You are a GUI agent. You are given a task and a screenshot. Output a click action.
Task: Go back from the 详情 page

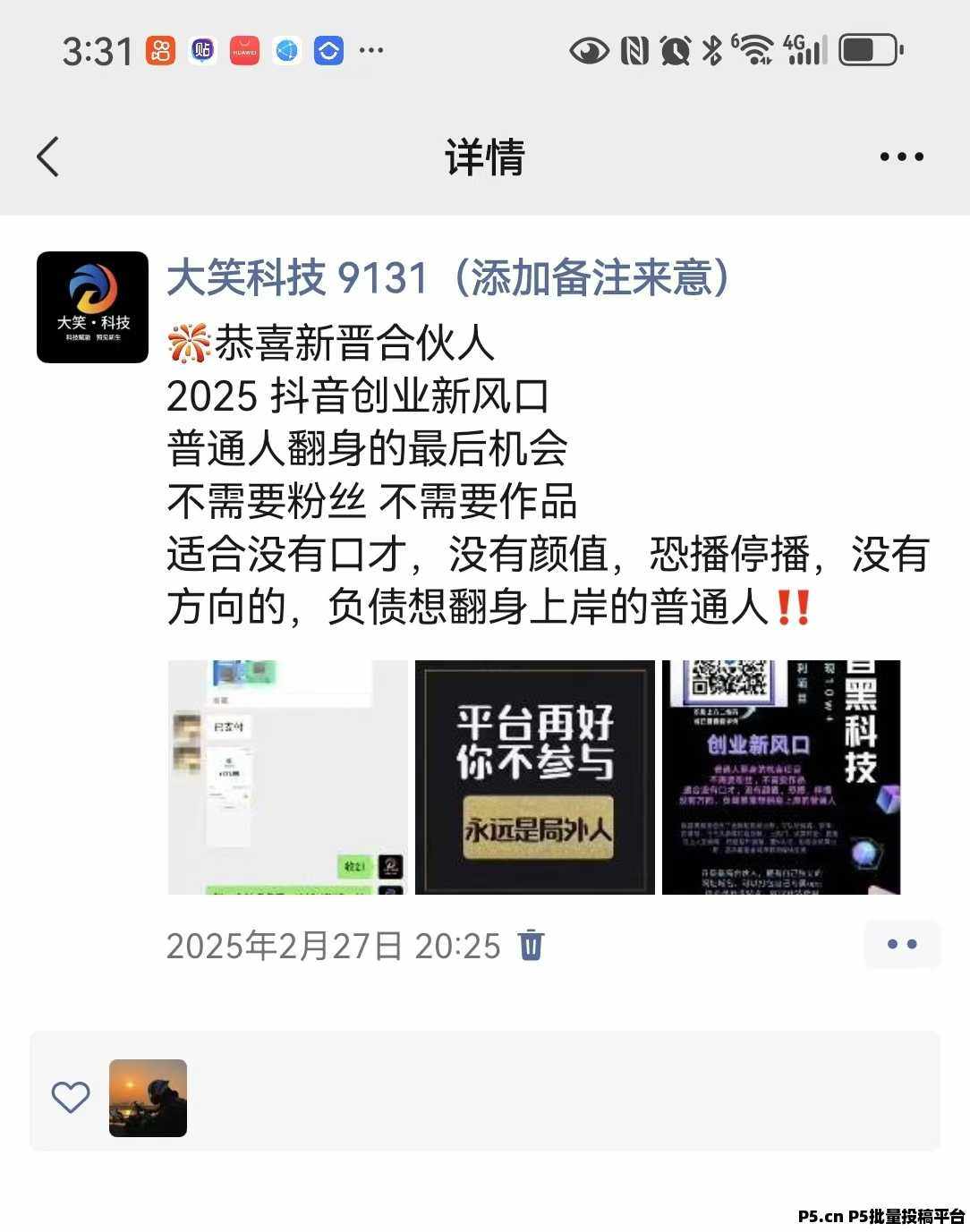pos(48,157)
